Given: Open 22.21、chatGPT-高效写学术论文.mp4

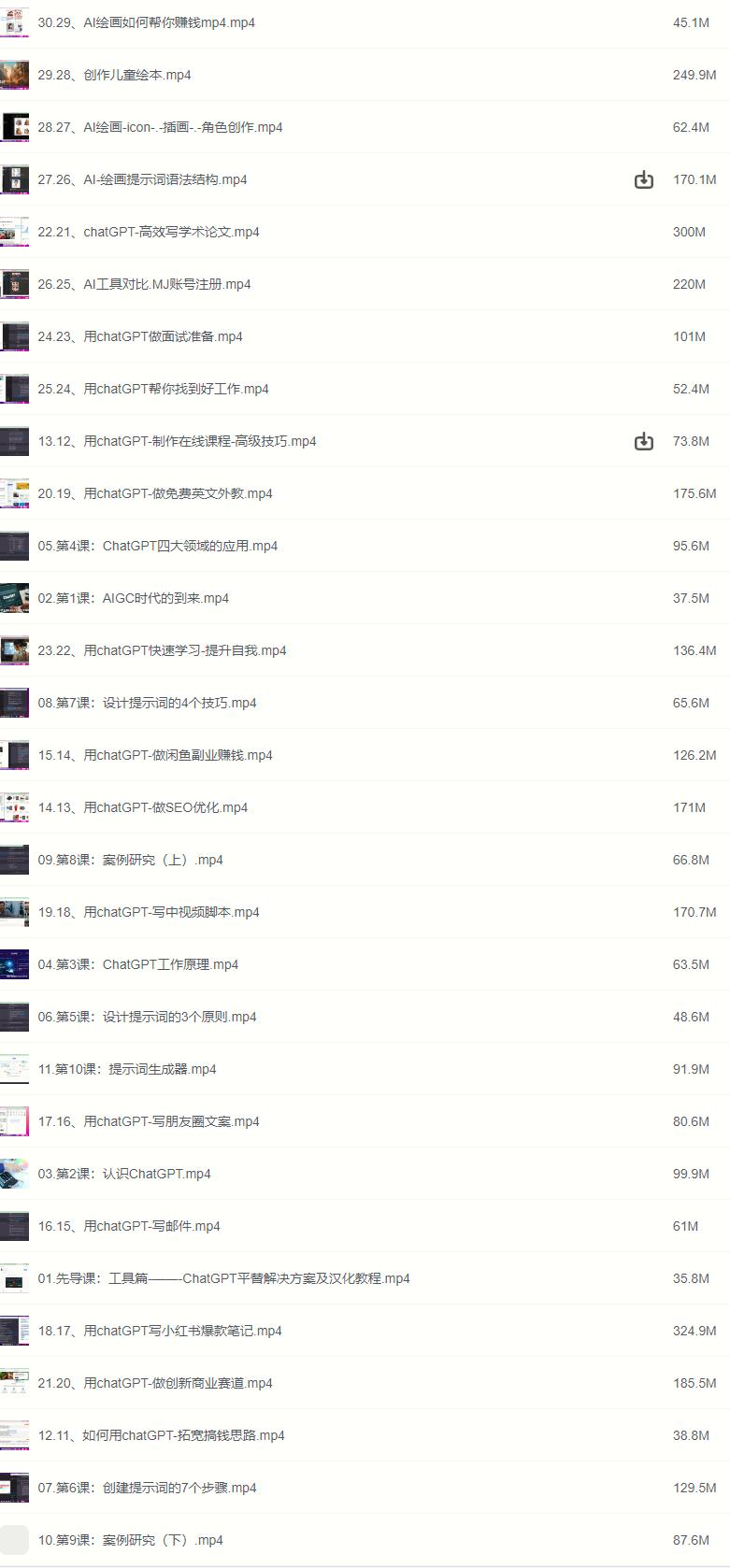Looking at the screenshot, I should 149,232.
